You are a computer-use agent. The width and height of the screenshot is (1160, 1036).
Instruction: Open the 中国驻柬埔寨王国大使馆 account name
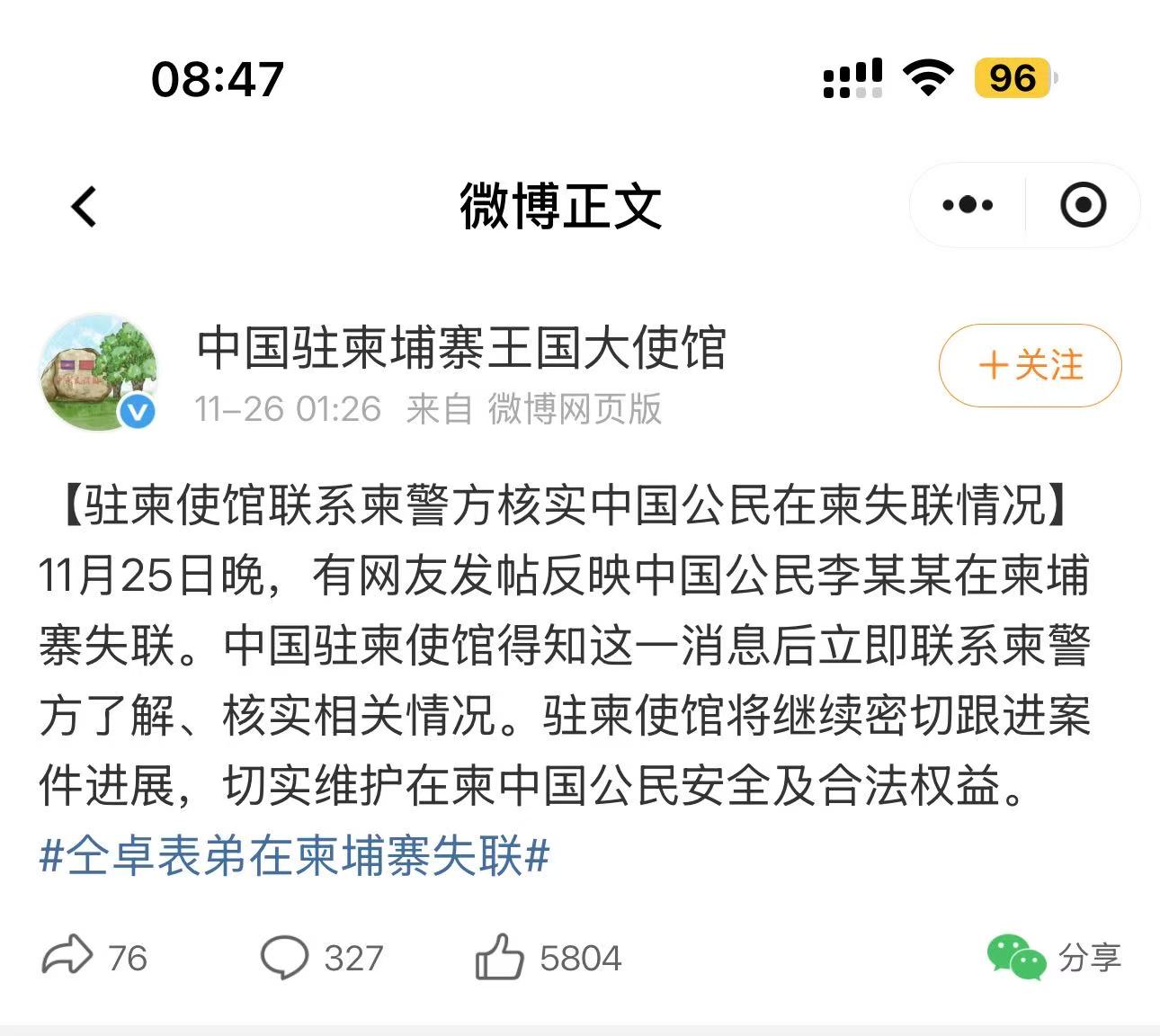[460, 348]
